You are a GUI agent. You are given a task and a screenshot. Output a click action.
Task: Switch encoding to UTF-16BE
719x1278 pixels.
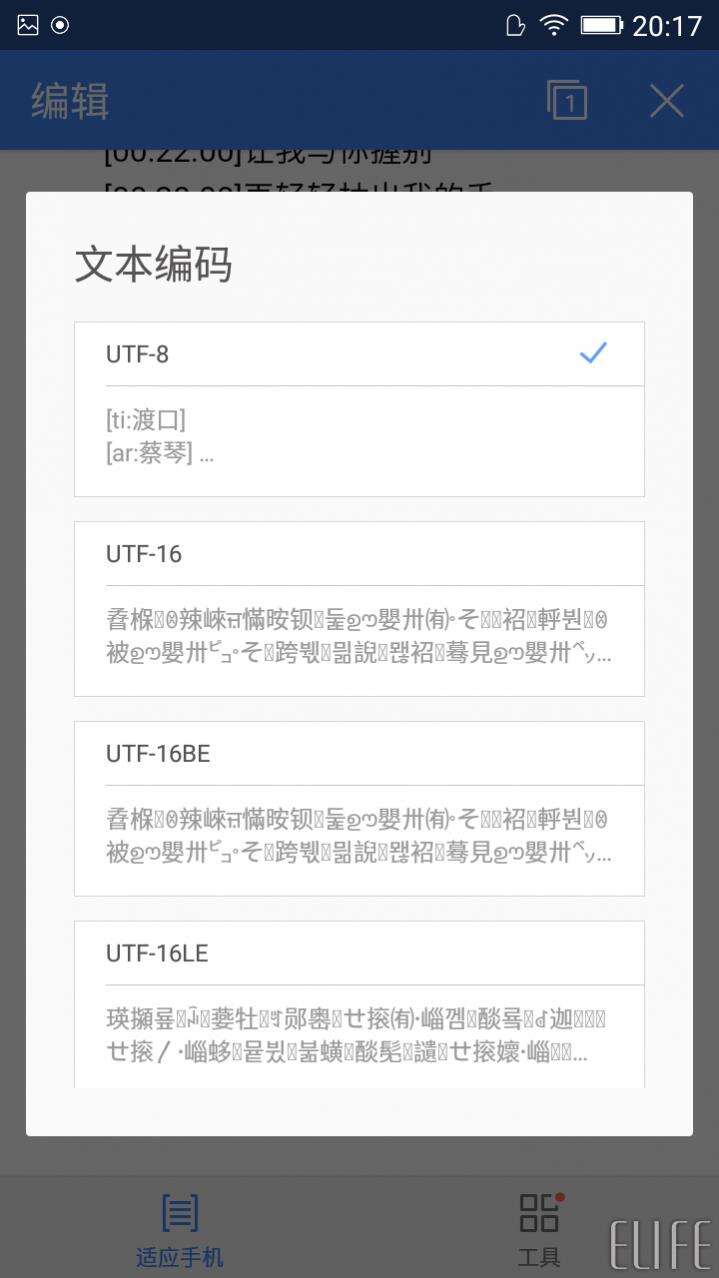(358, 754)
